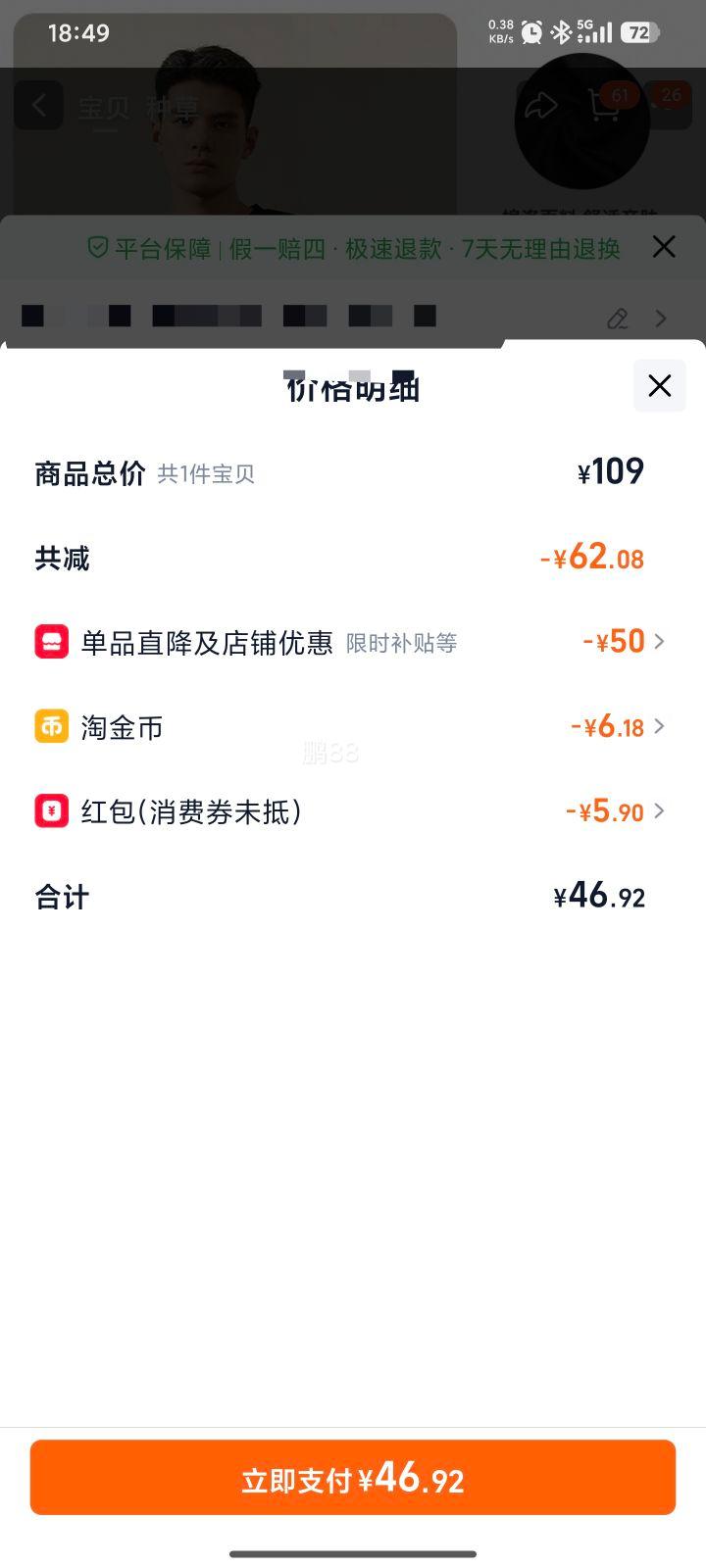Close the 价格明细 price detail popup

point(658,386)
